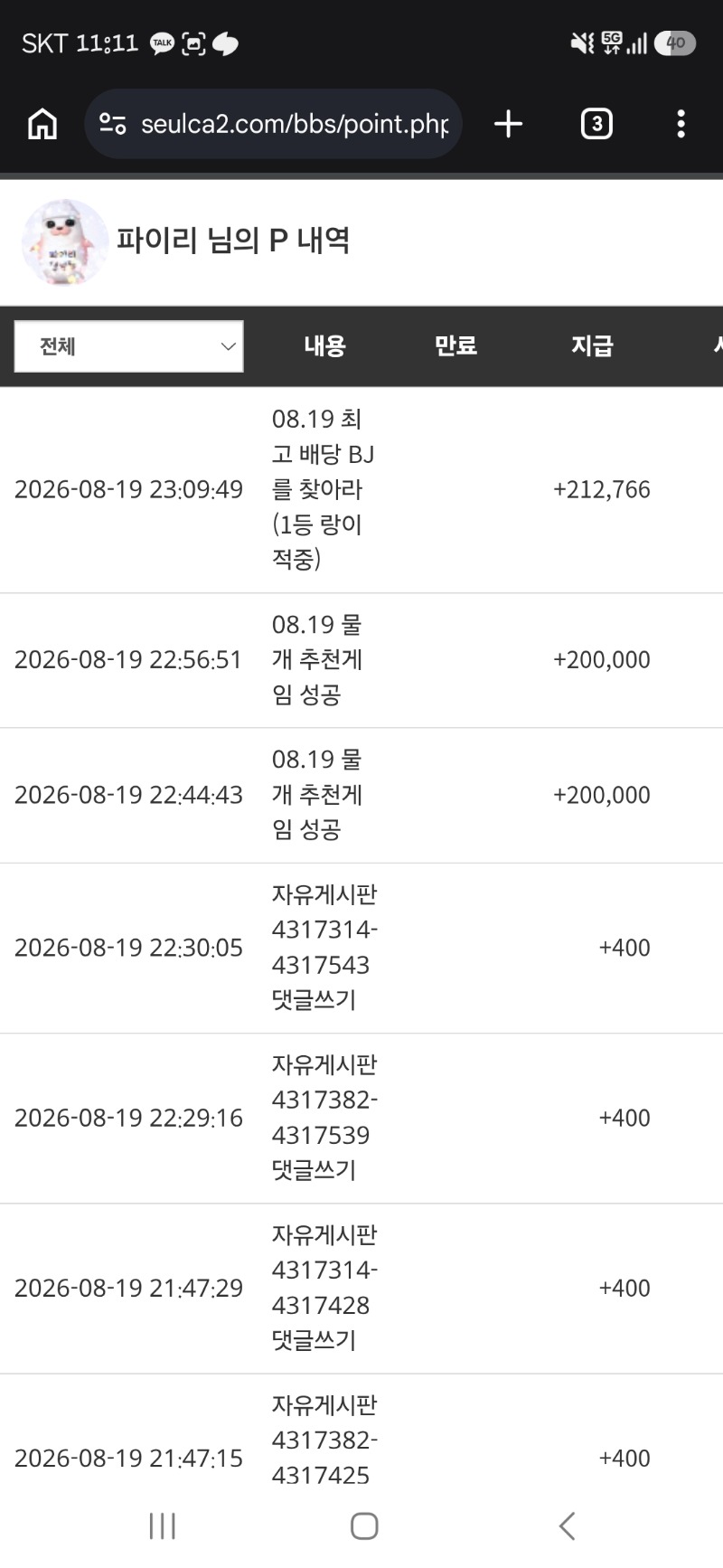Image resolution: width=723 pixels, height=1568 pixels.
Task: Expand the 전체 filter dropdown
Action: (129, 346)
